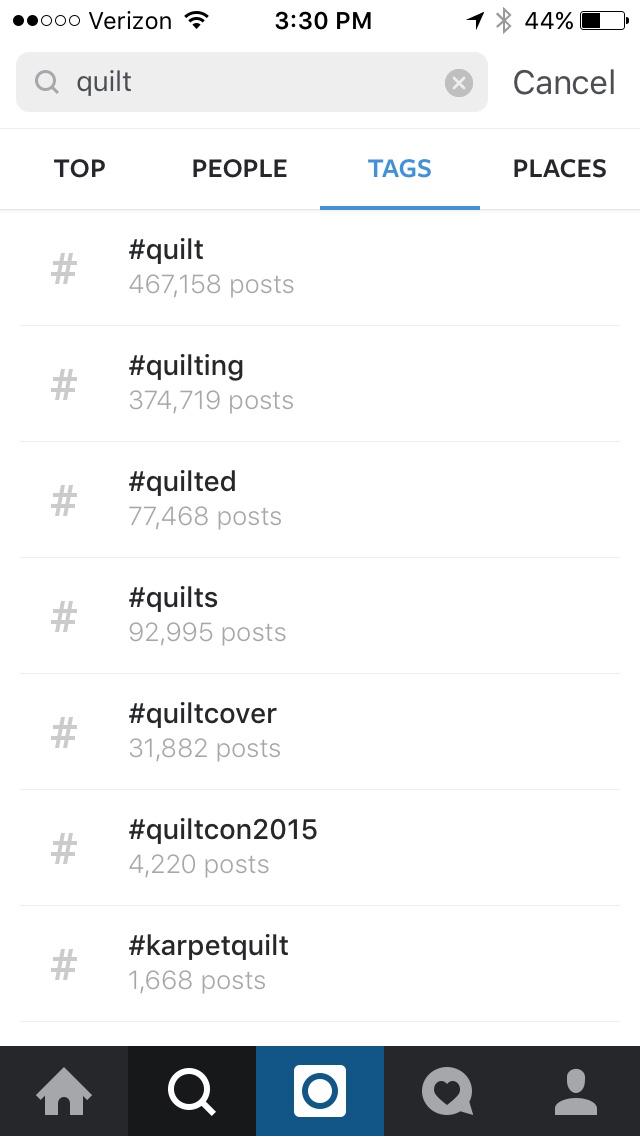The image size is (640, 1136).
Task: Open the #quilted hashtag result
Action: [320, 500]
